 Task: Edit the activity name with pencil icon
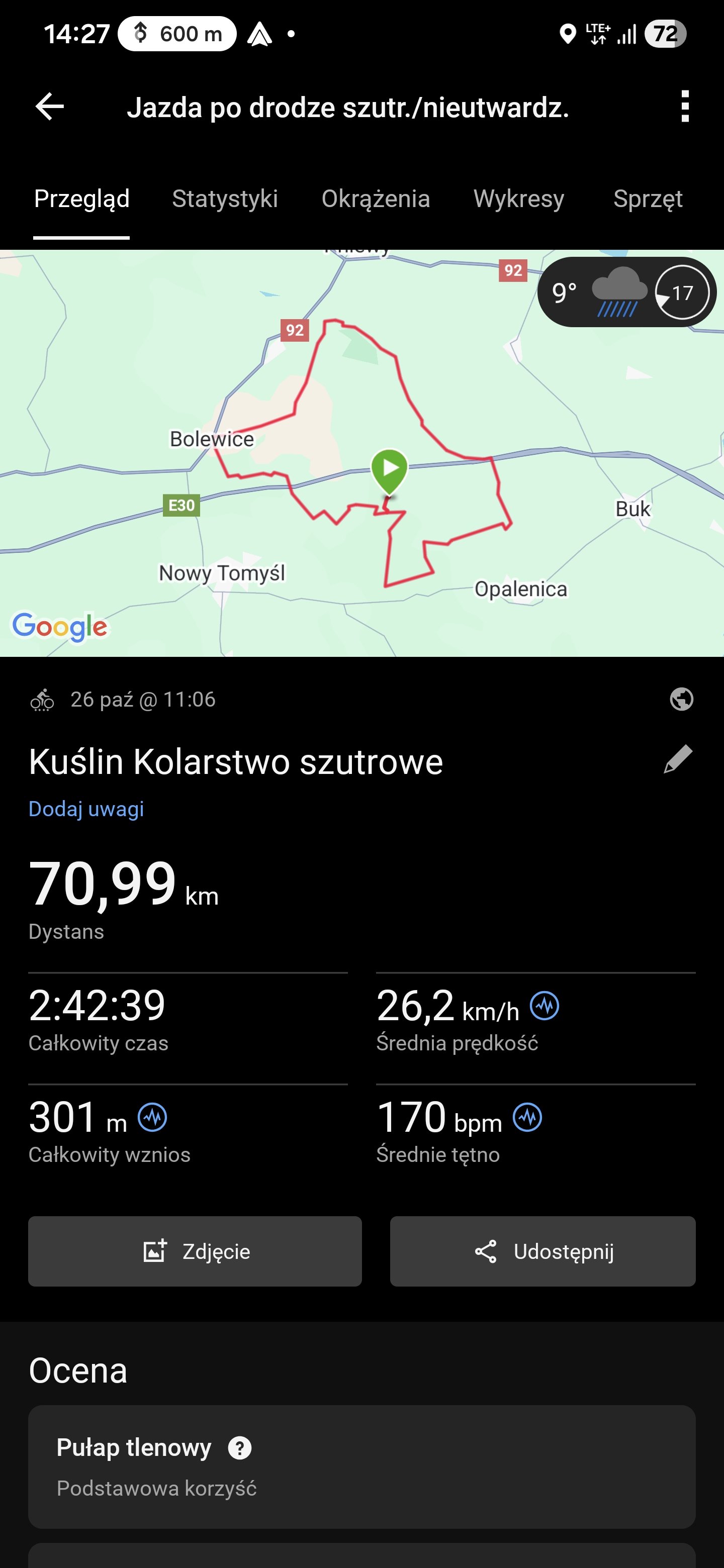678,760
